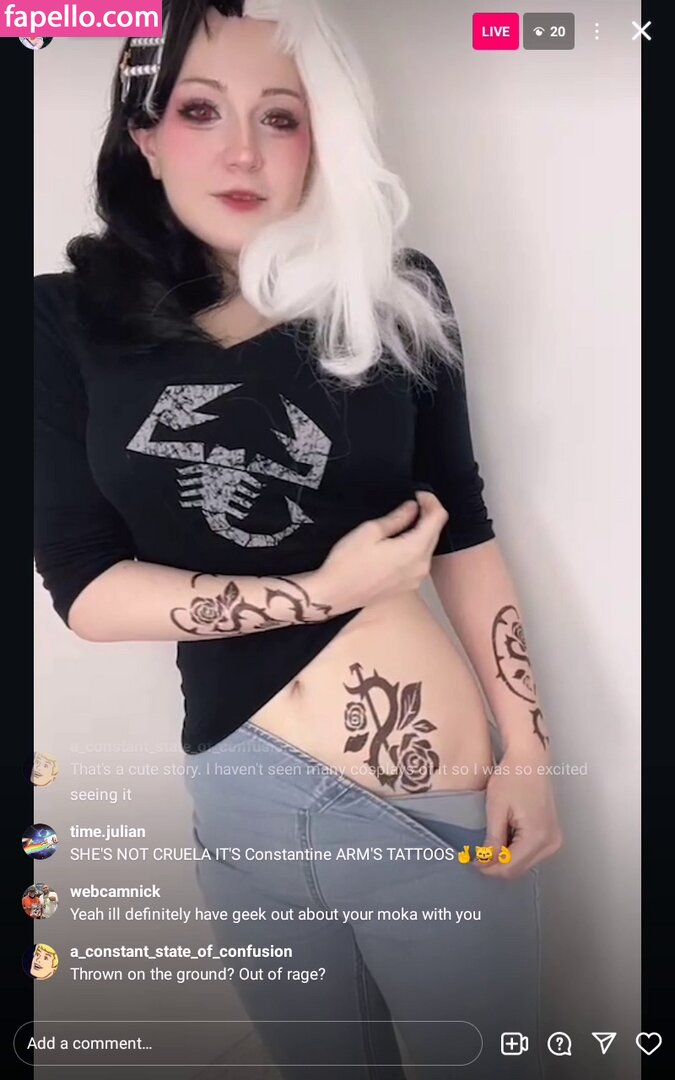
Task: Tap the Add a comment field
Action: [x=247, y=1043]
